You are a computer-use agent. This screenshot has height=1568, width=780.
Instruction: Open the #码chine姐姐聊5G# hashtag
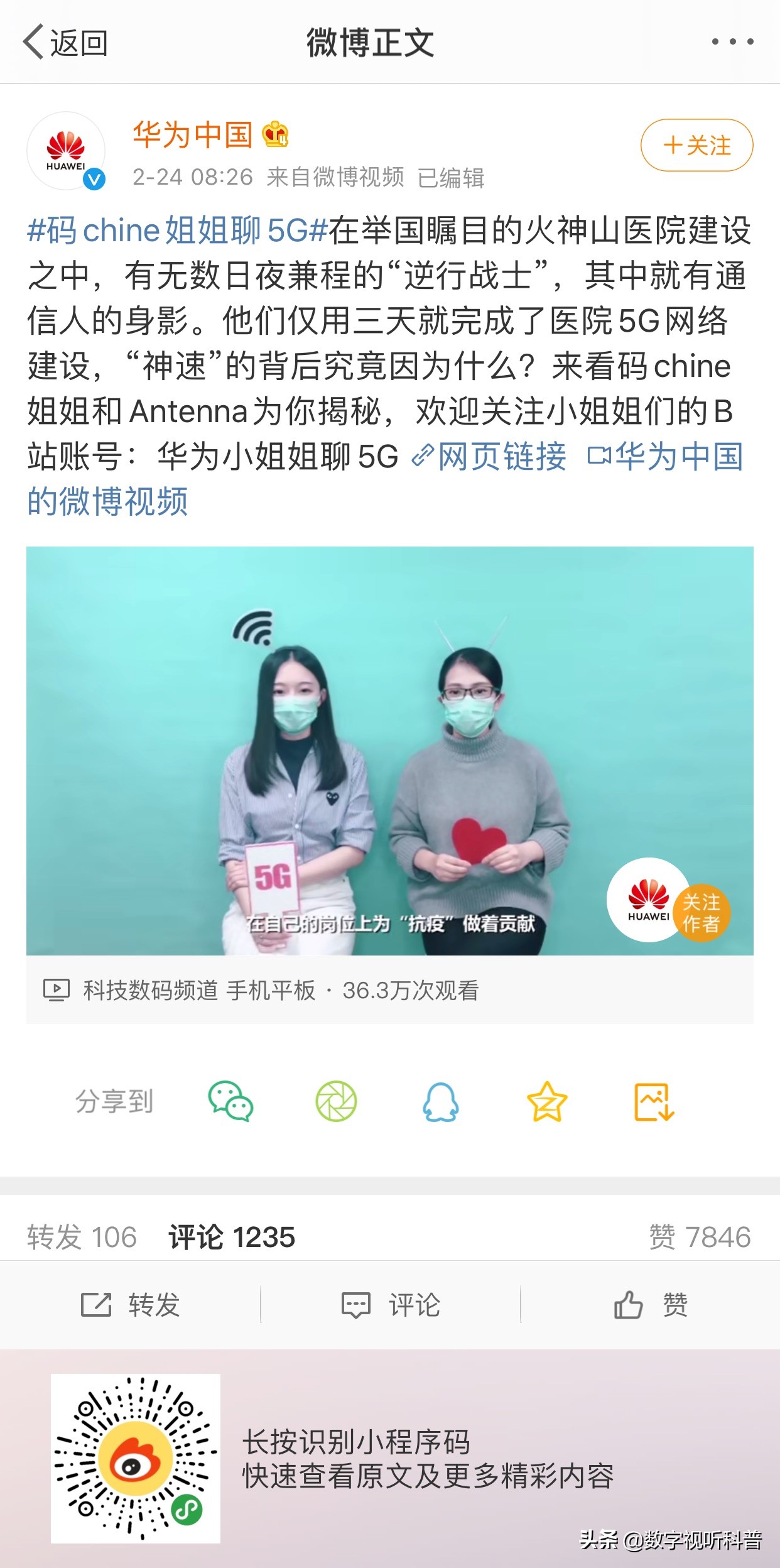click(x=178, y=230)
